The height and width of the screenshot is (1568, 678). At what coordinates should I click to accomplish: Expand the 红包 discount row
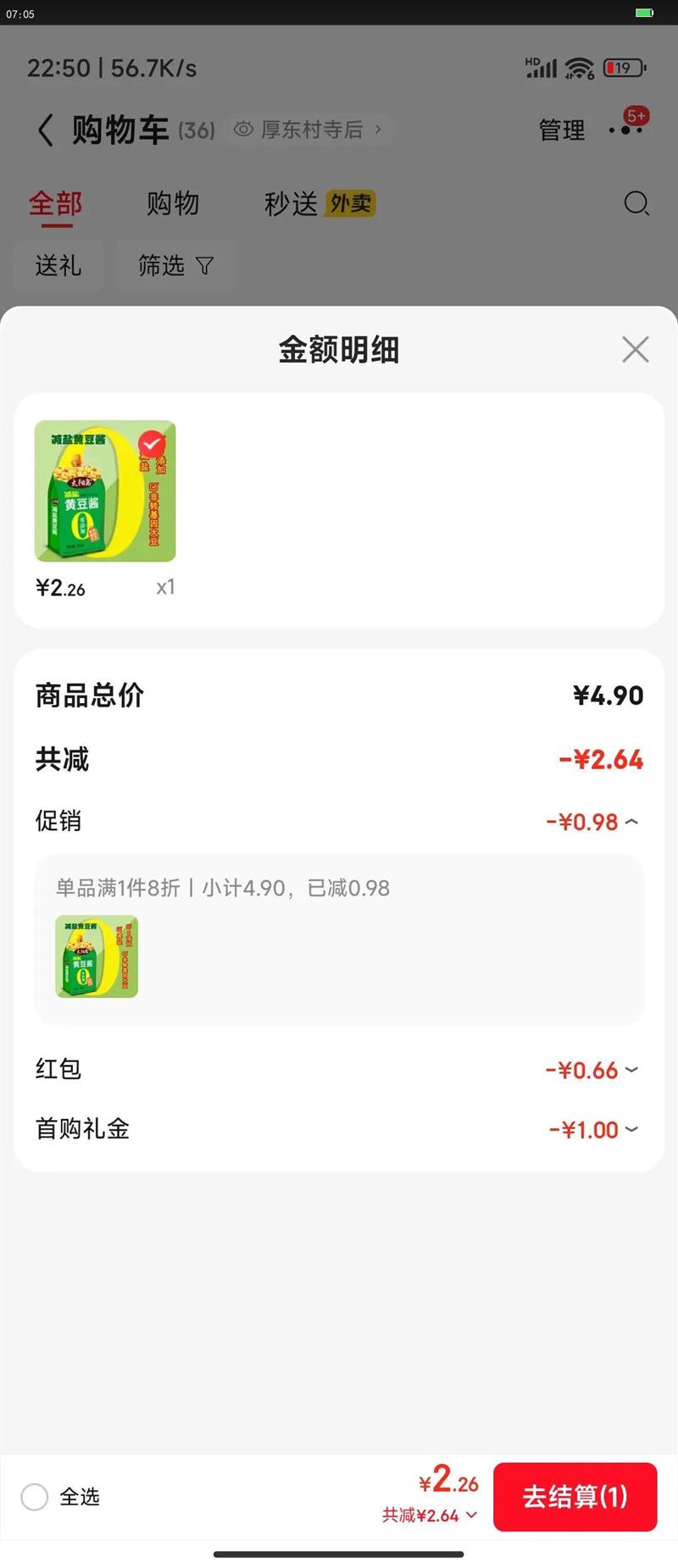click(631, 1070)
